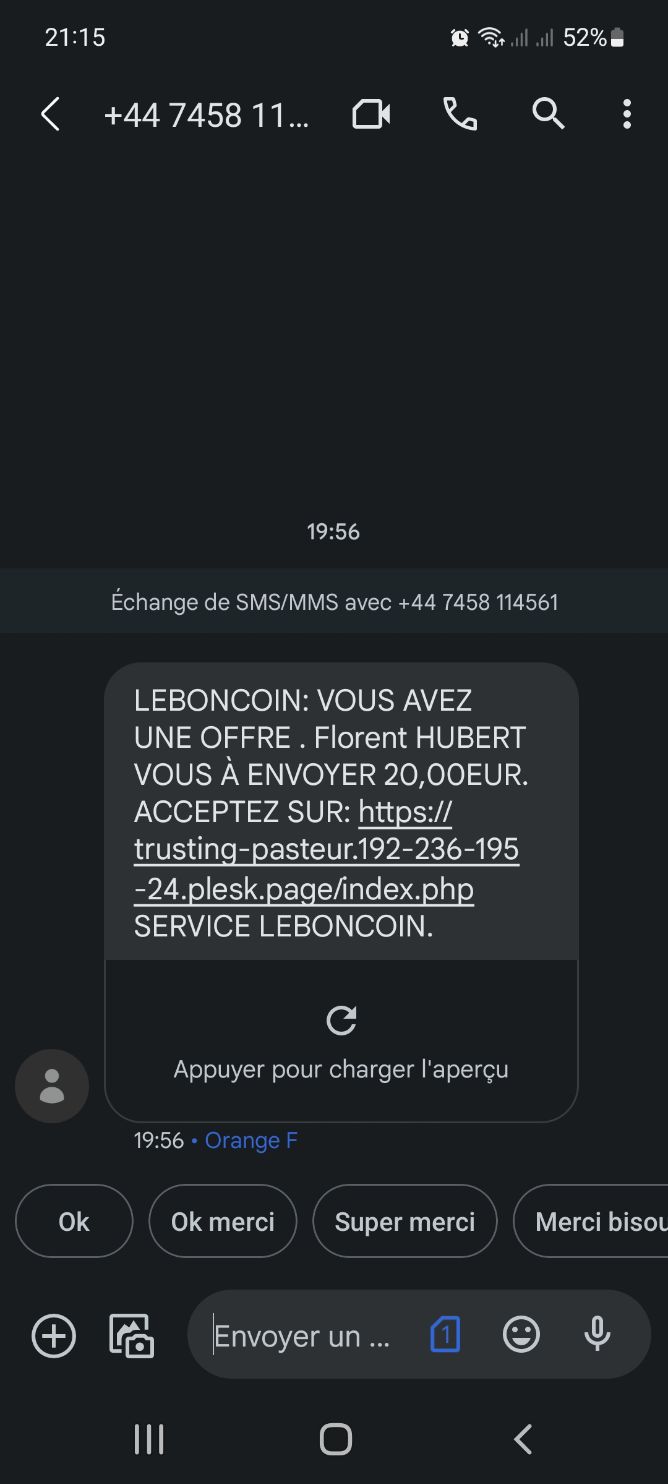Show recent apps
This screenshot has height=1484, width=668.
coord(148,1439)
